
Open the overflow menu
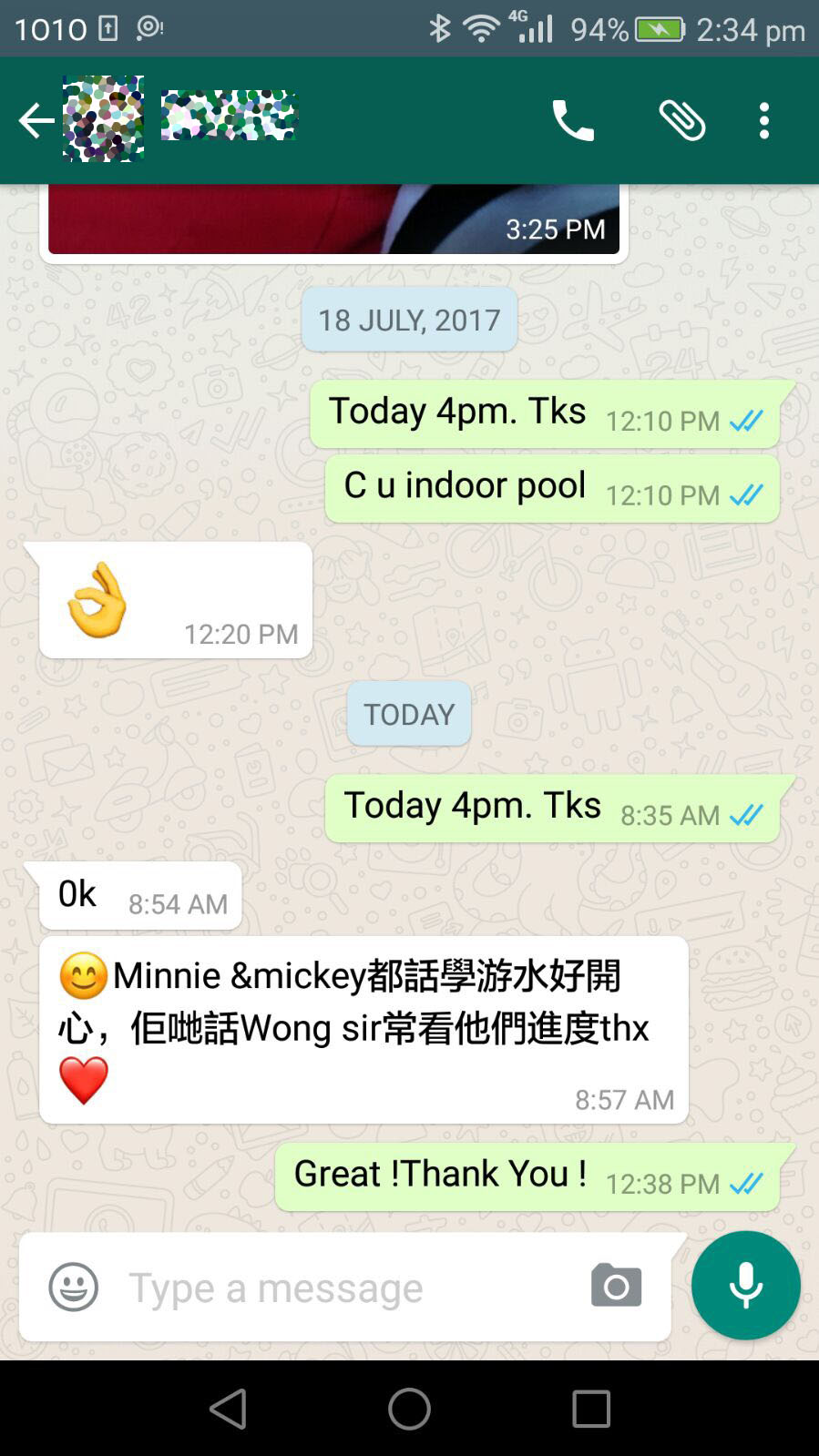[764, 120]
